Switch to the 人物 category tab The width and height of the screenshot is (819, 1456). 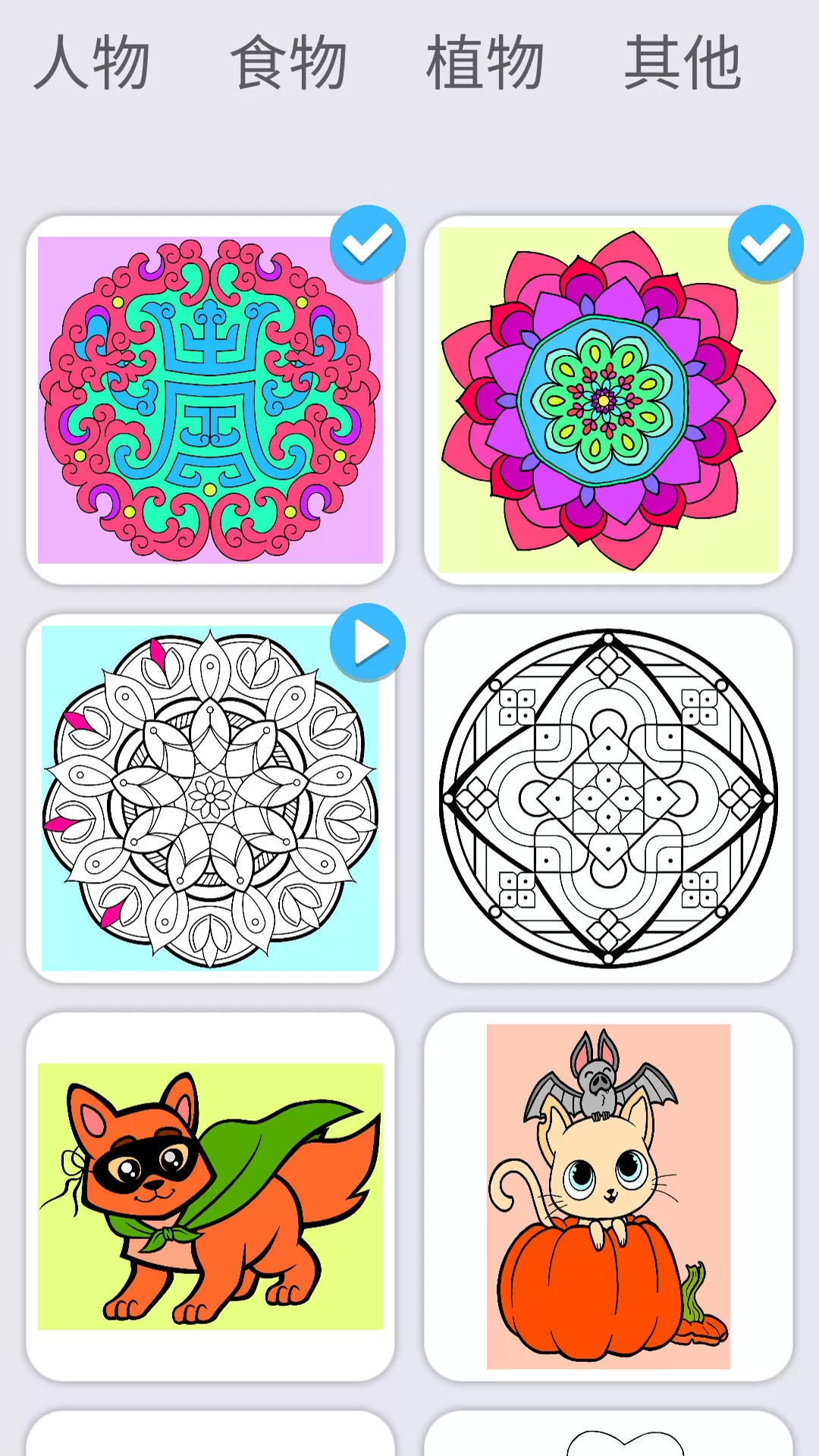pos(92,63)
